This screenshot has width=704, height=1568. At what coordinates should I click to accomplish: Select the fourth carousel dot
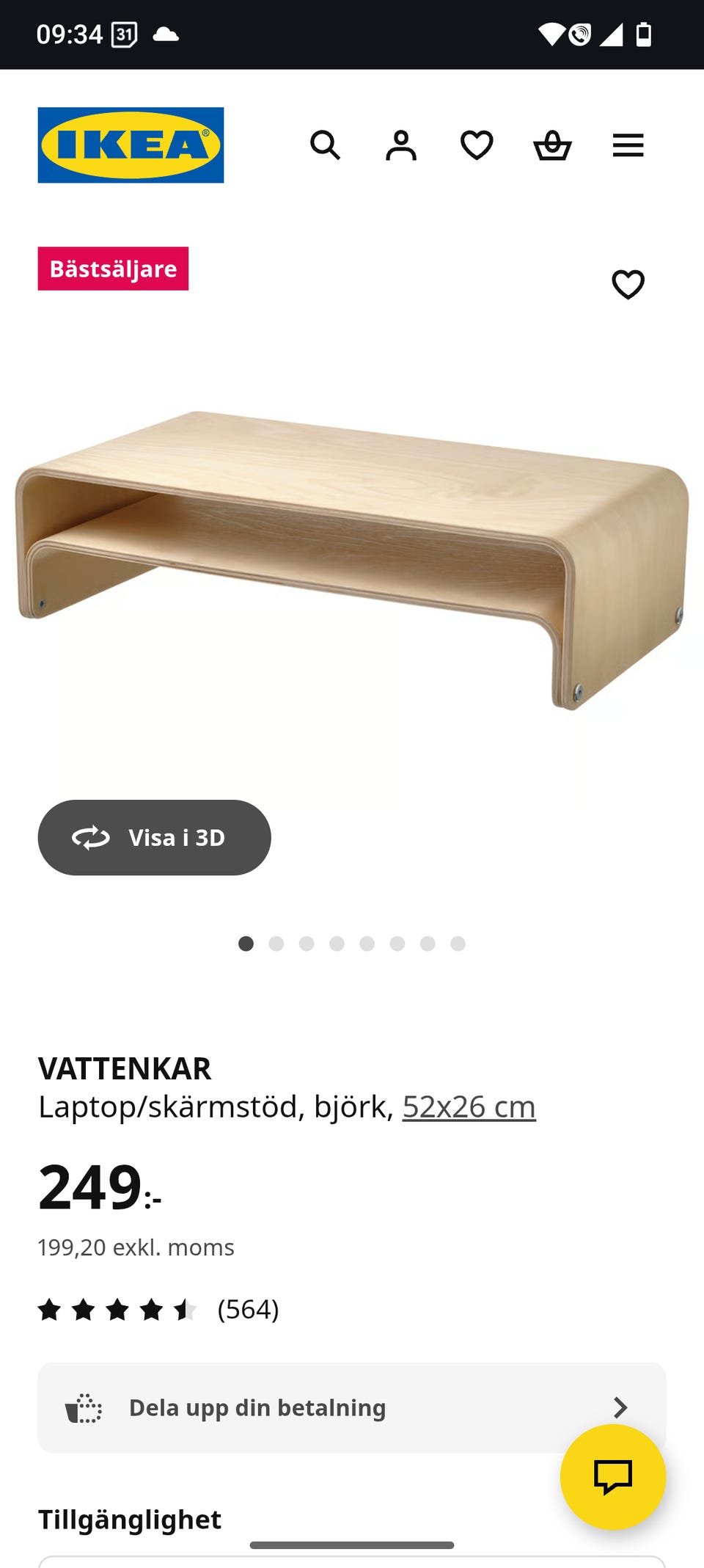click(337, 944)
